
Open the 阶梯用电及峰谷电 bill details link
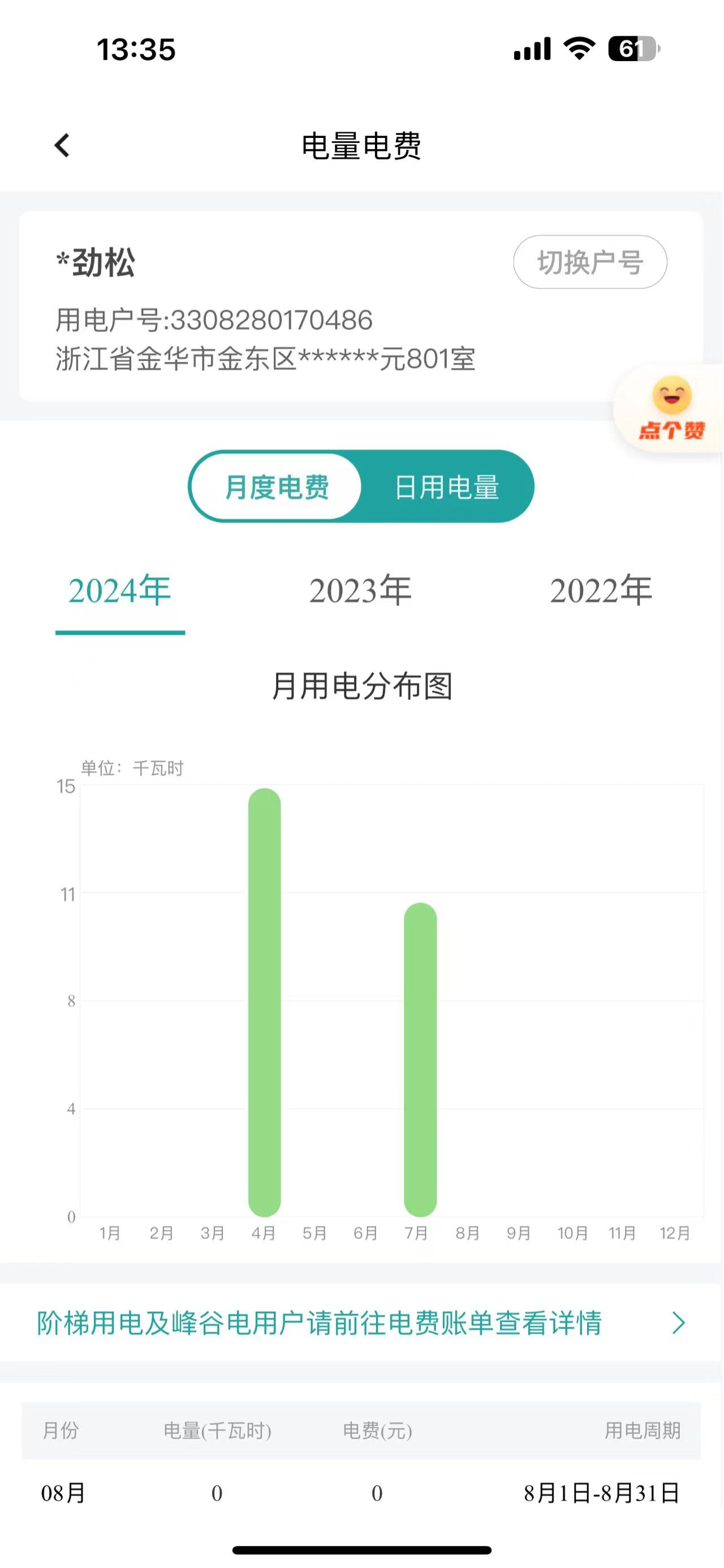[x=360, y=1323]
